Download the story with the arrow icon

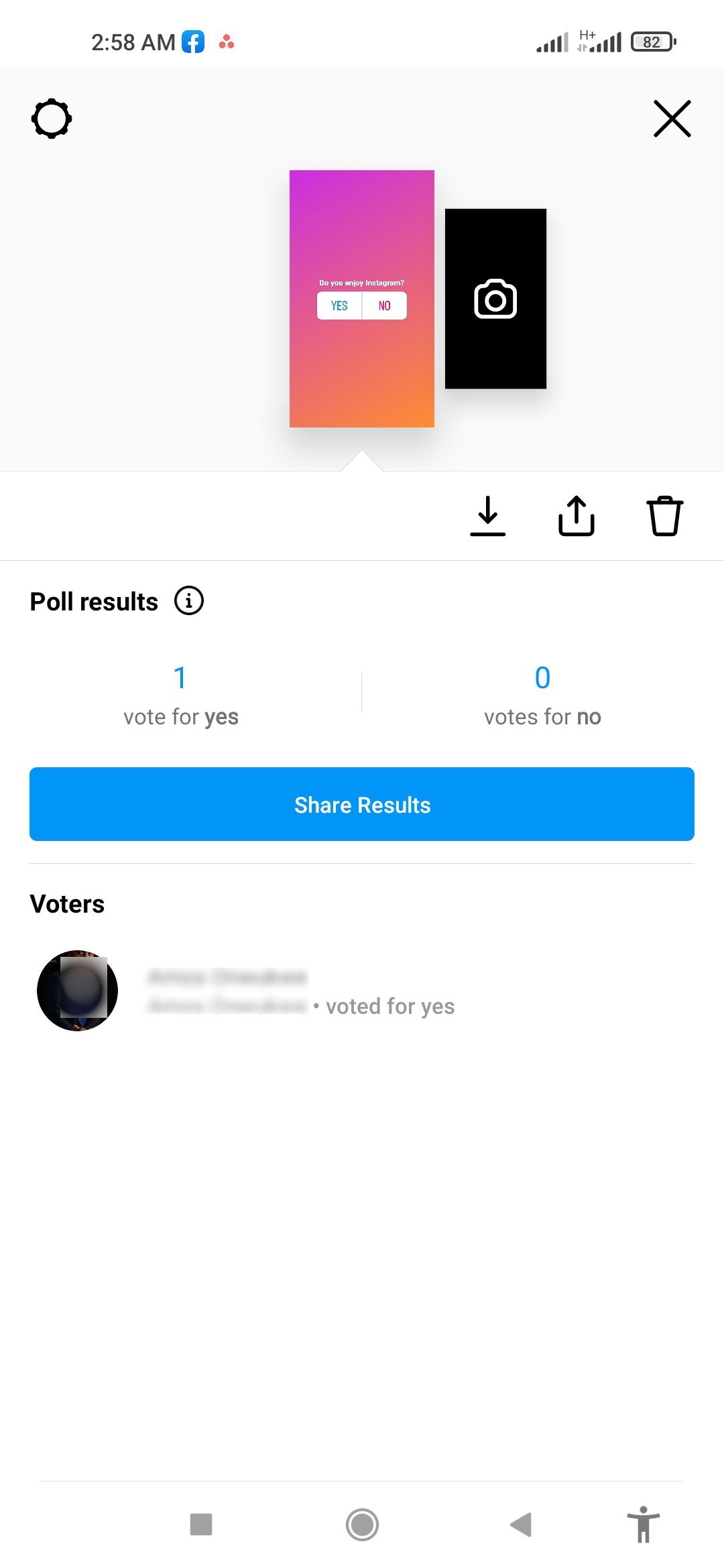pos(488,516)
